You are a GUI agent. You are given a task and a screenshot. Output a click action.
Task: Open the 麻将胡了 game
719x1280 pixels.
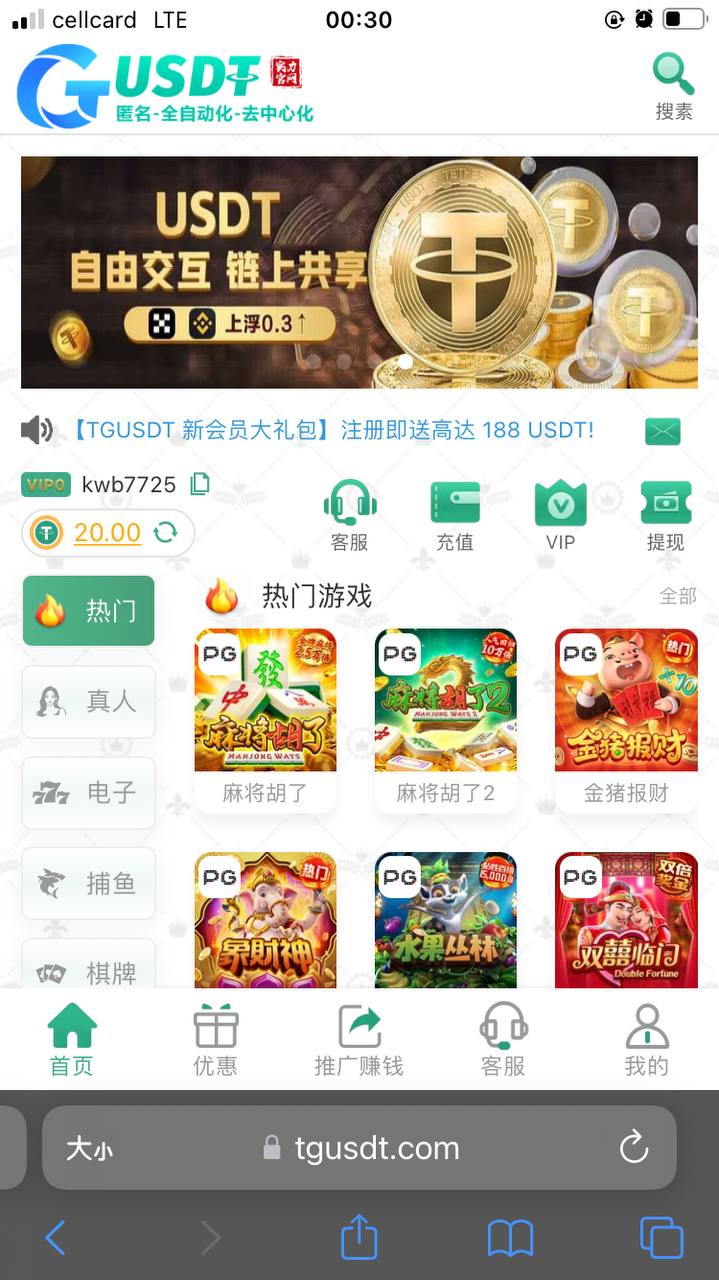[x=265, y=715]
